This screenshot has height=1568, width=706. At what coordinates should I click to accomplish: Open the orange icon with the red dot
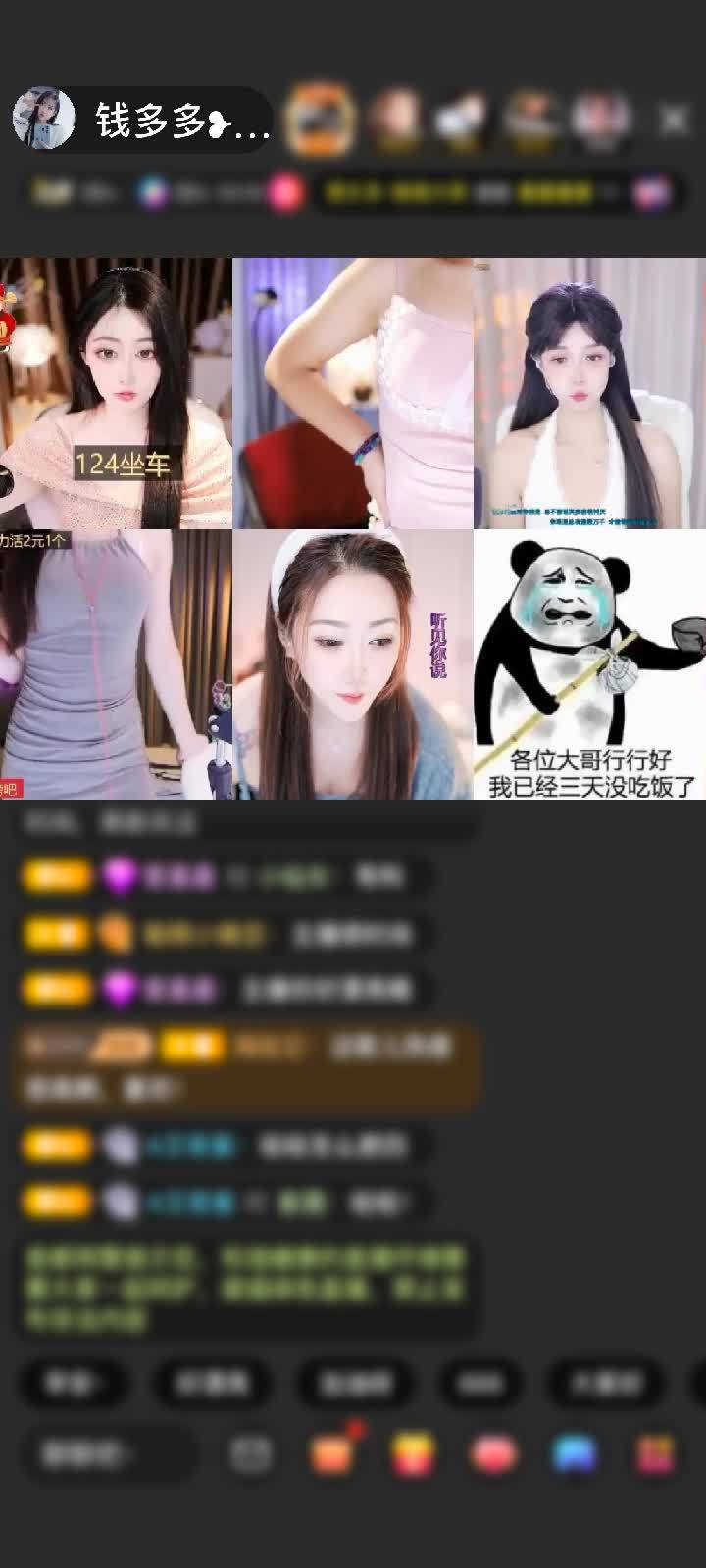click(x=333, y=1454)
